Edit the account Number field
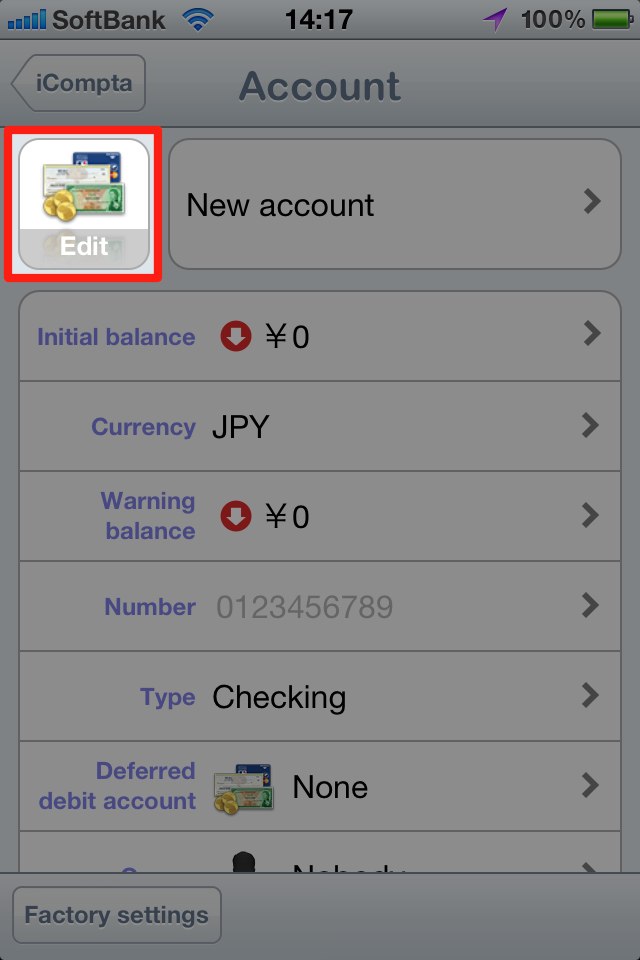 pos(320,606)
